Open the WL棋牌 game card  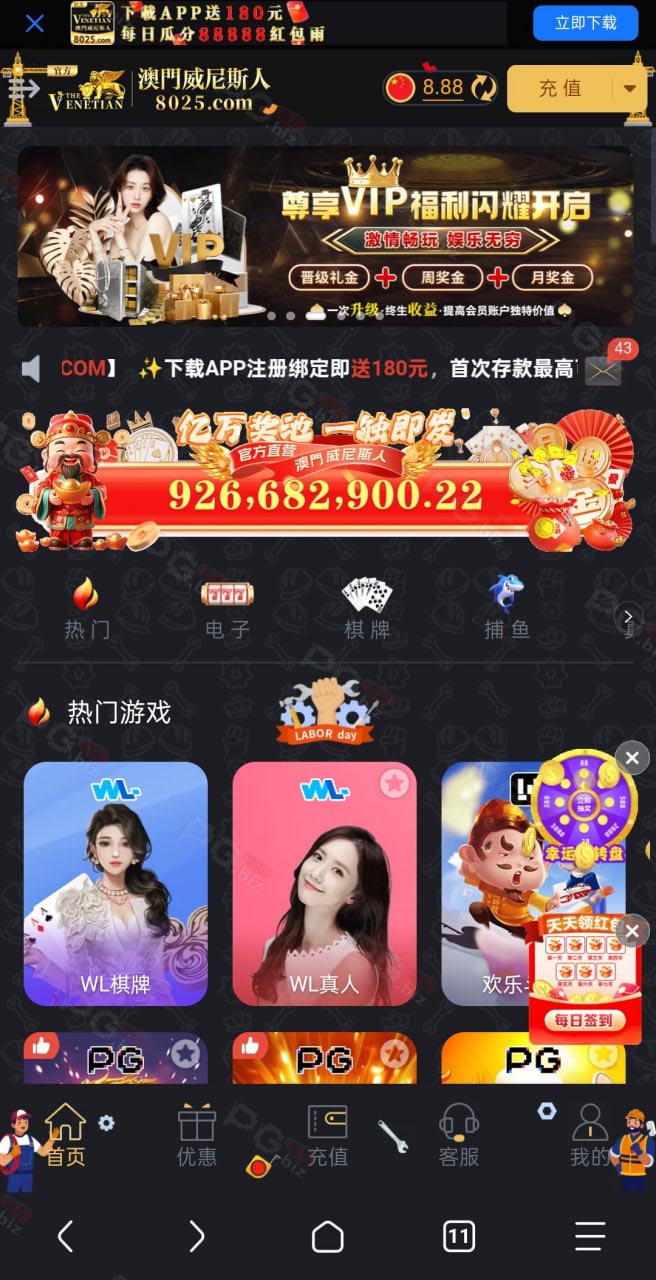click(x=116, y=884)
